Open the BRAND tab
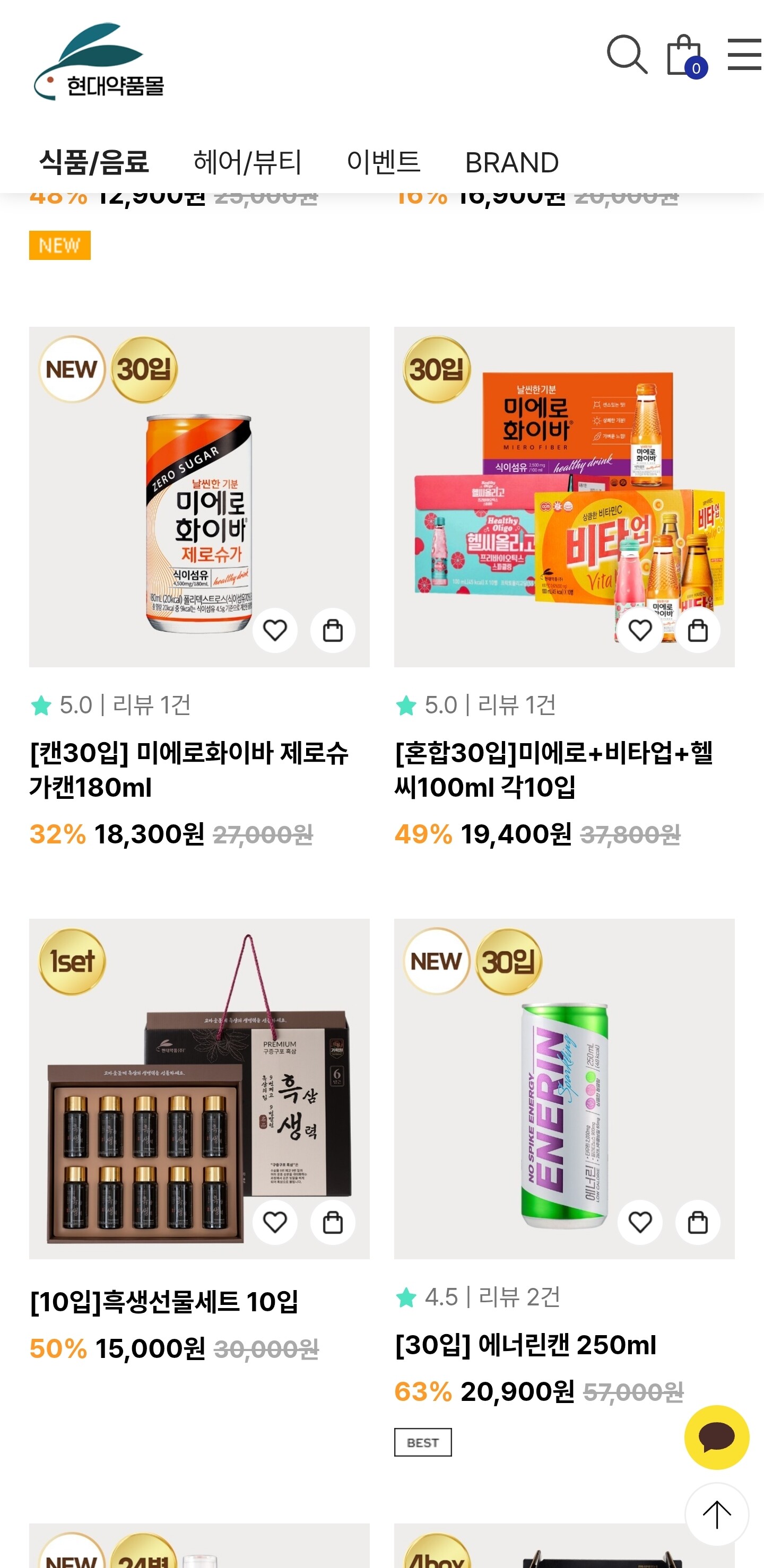The image size is (764, 1568). (x=512, y=163)
